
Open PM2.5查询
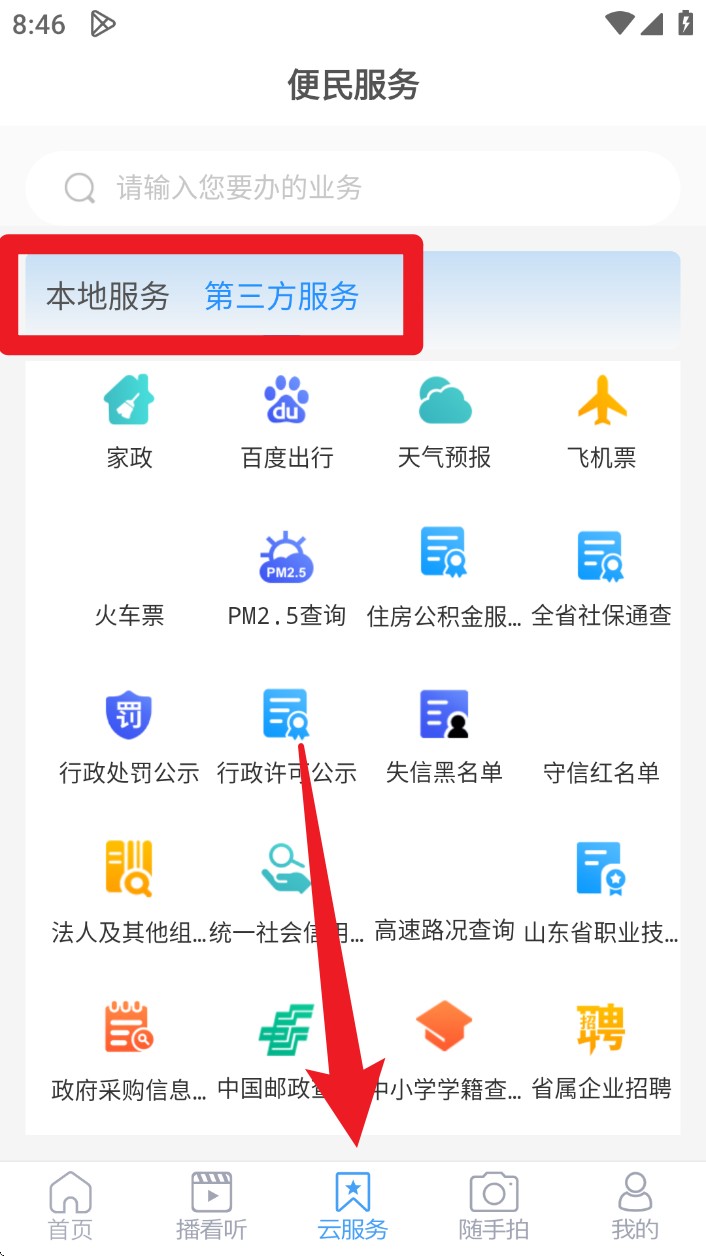point(287,580)
